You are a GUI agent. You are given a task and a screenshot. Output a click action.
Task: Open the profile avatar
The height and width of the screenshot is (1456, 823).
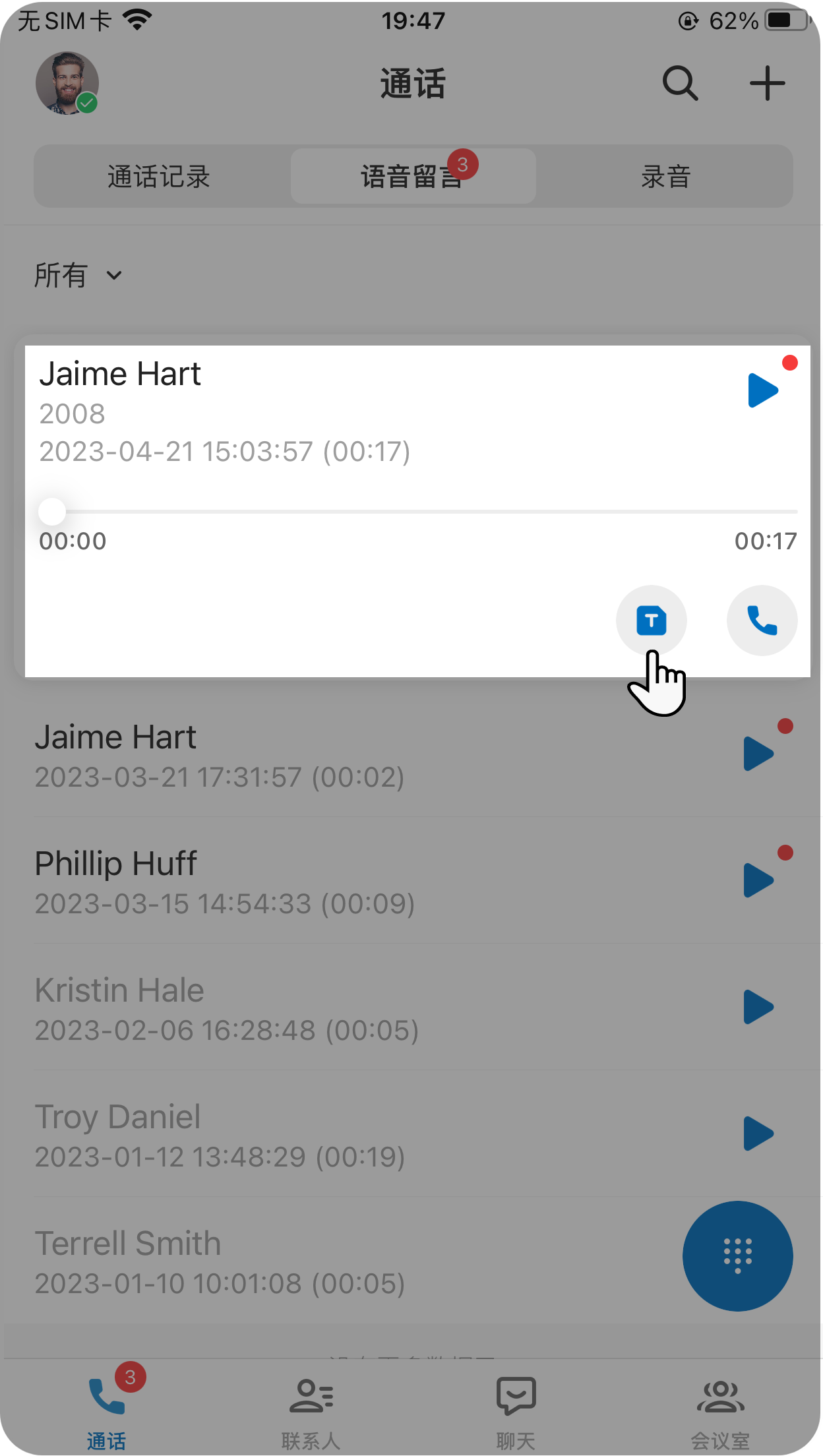tap(67, 83)
